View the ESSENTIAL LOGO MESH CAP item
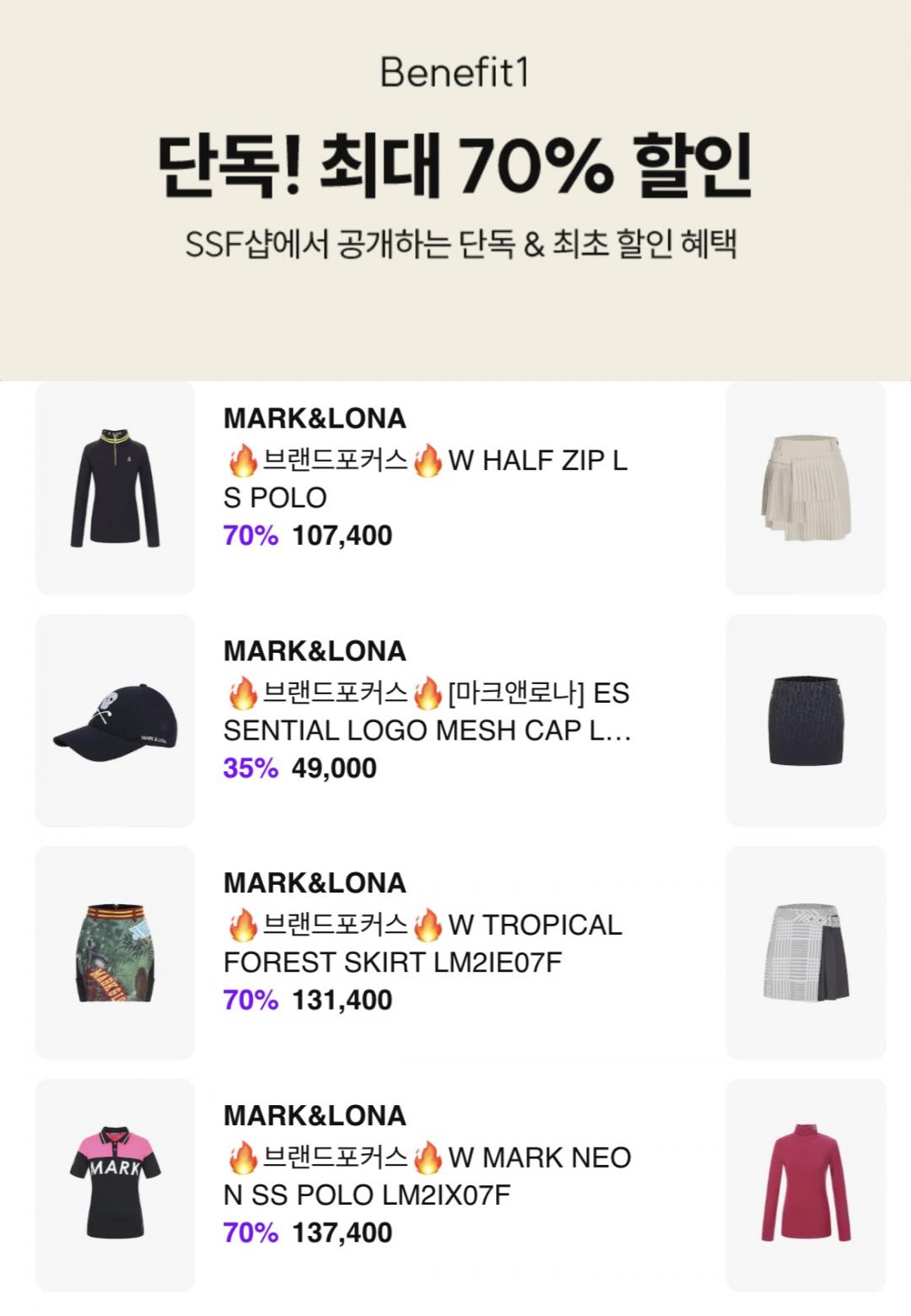The image size is (911, 1316). point(426,712)
